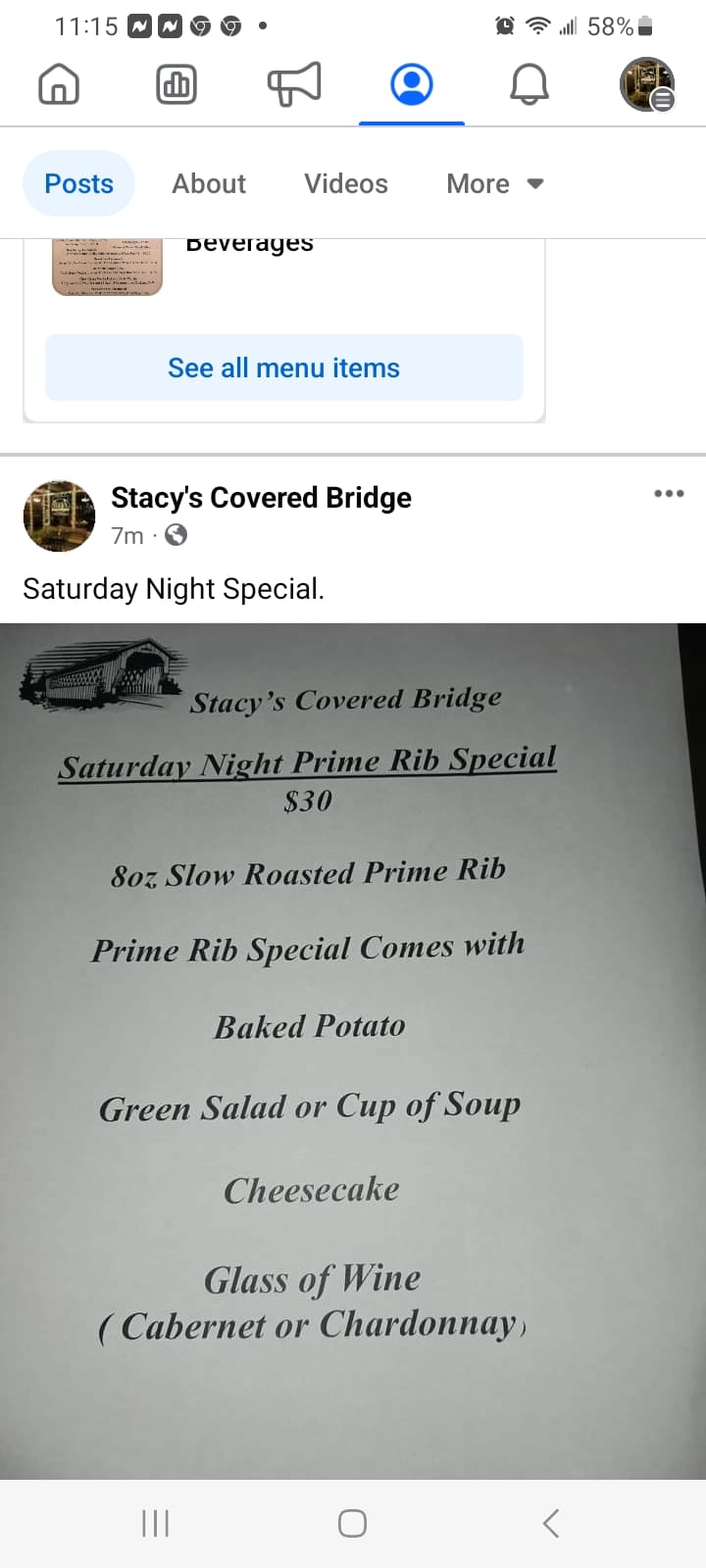Image resolution: width=706 pixels, height=1568 pixels.
Task: Switch to the Videos tab
Action: pyautogui.click(x=345, y=183)
